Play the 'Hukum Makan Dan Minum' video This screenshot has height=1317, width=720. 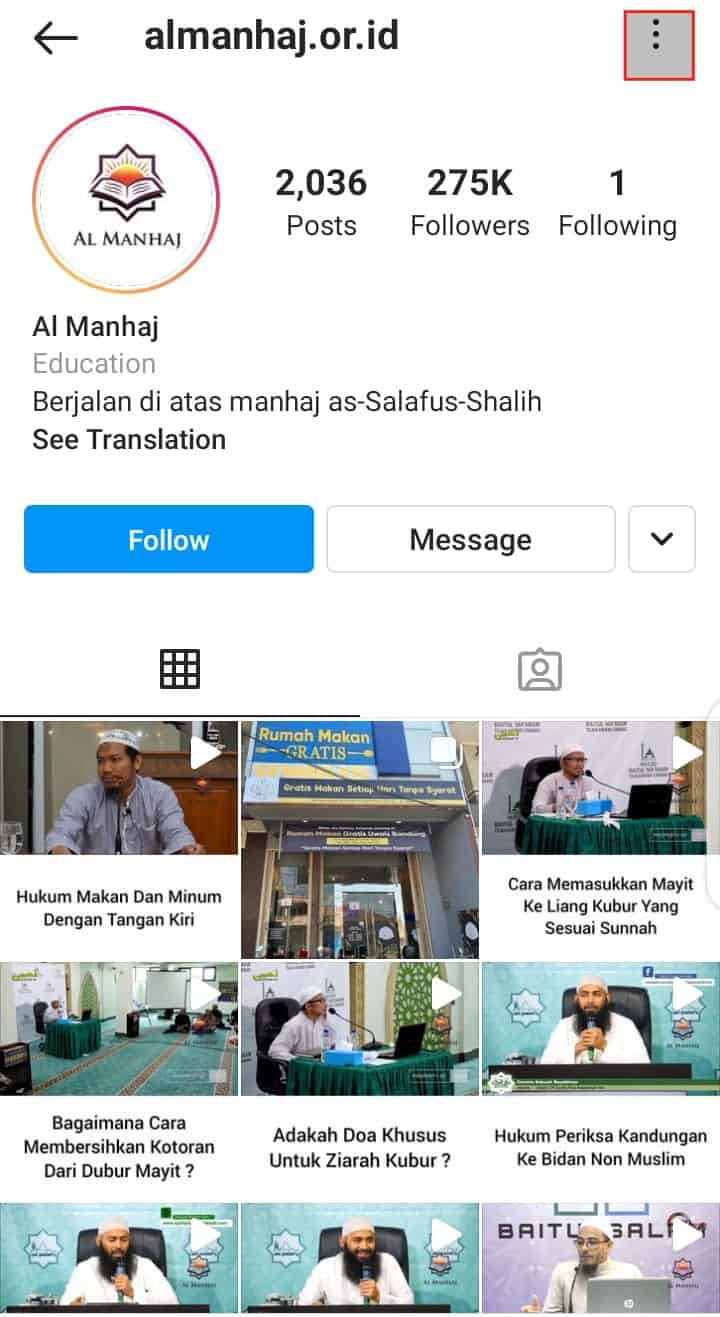coord(119,787)
